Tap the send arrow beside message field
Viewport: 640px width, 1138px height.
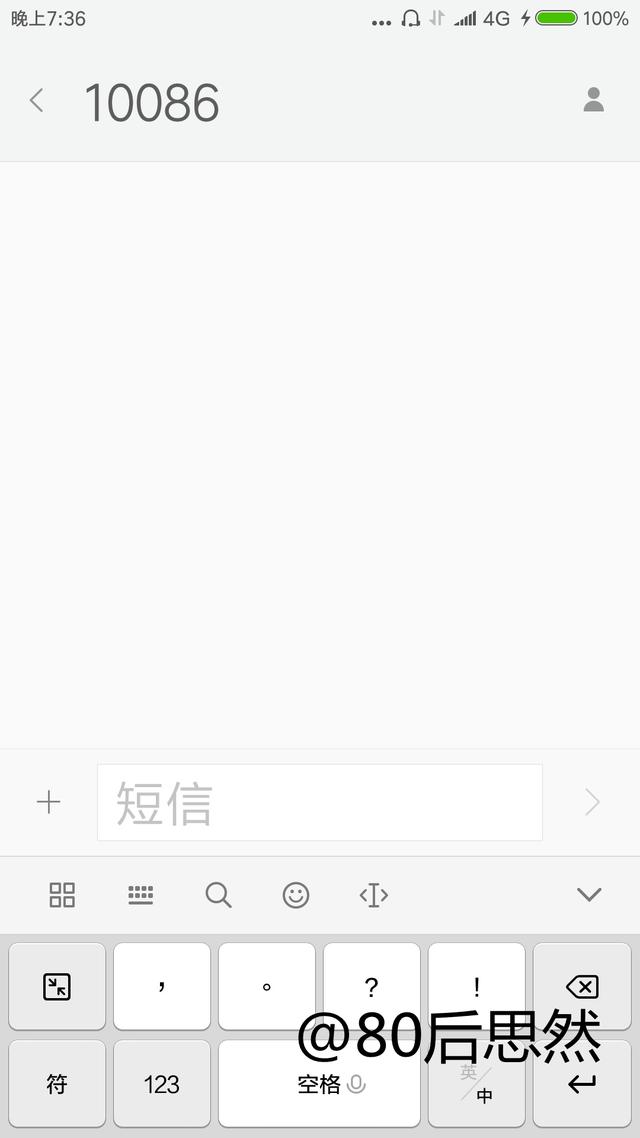[592, 802]
